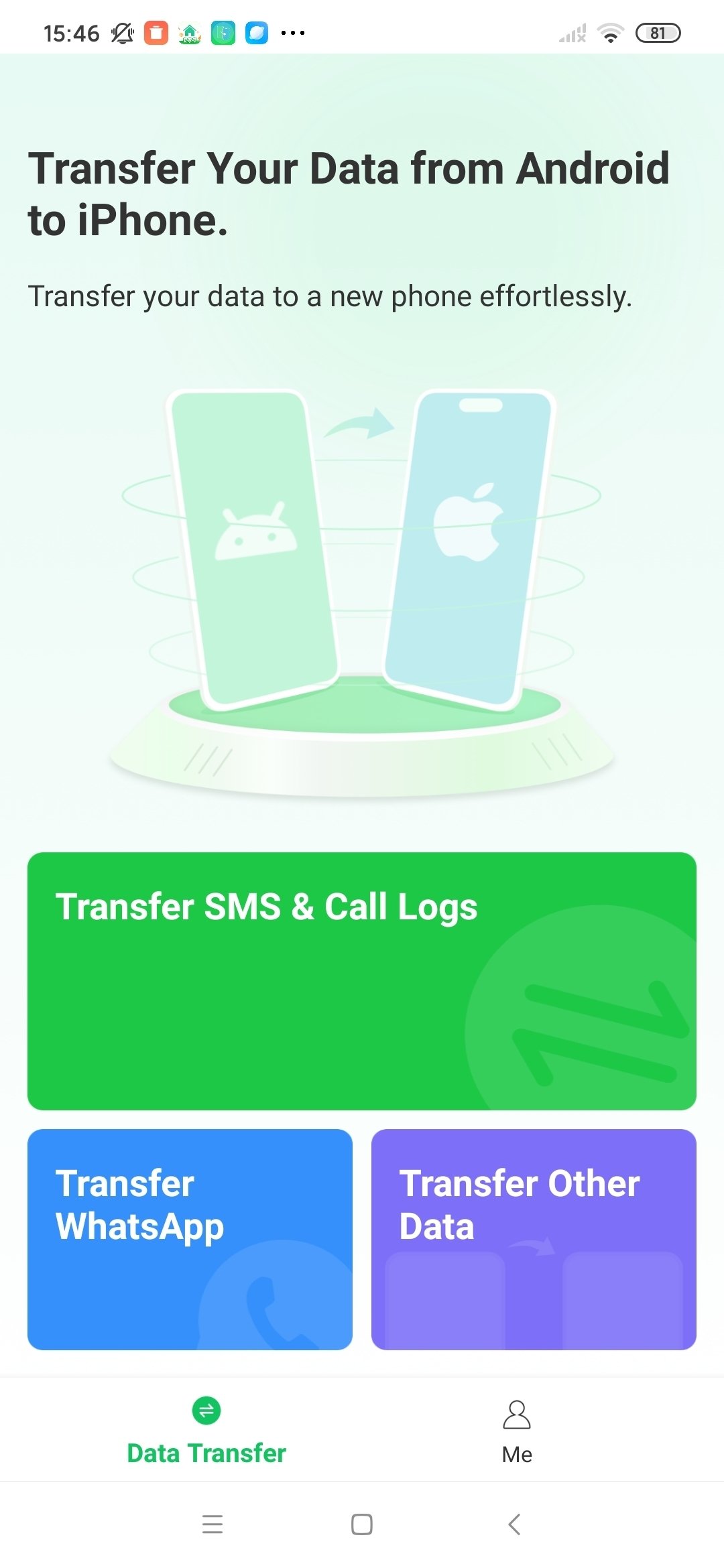Go to the Data Transfer tab
The image size is (724, 1568).
pyautogui.click(x=206, y=1431)
